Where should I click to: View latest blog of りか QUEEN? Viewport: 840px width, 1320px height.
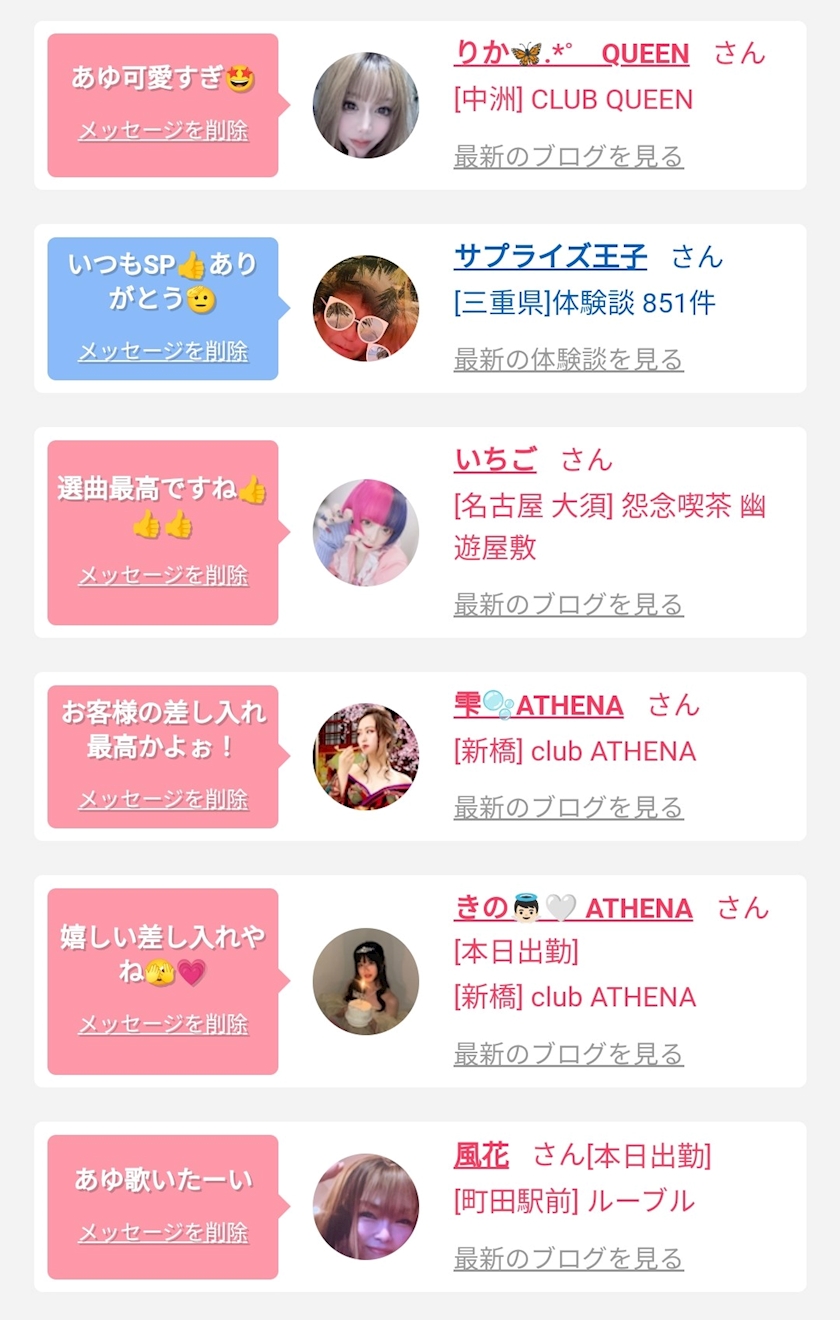pos(568,157)
